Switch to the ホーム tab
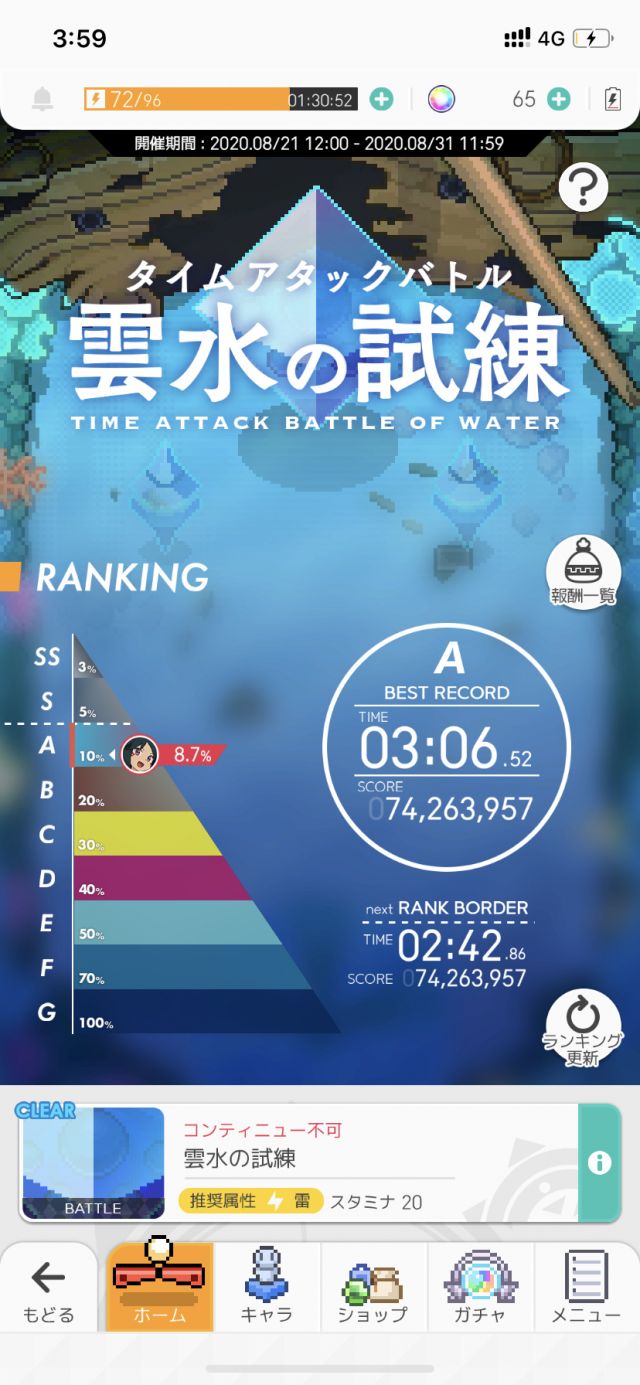640x1385 pixels. [160, 1290]
